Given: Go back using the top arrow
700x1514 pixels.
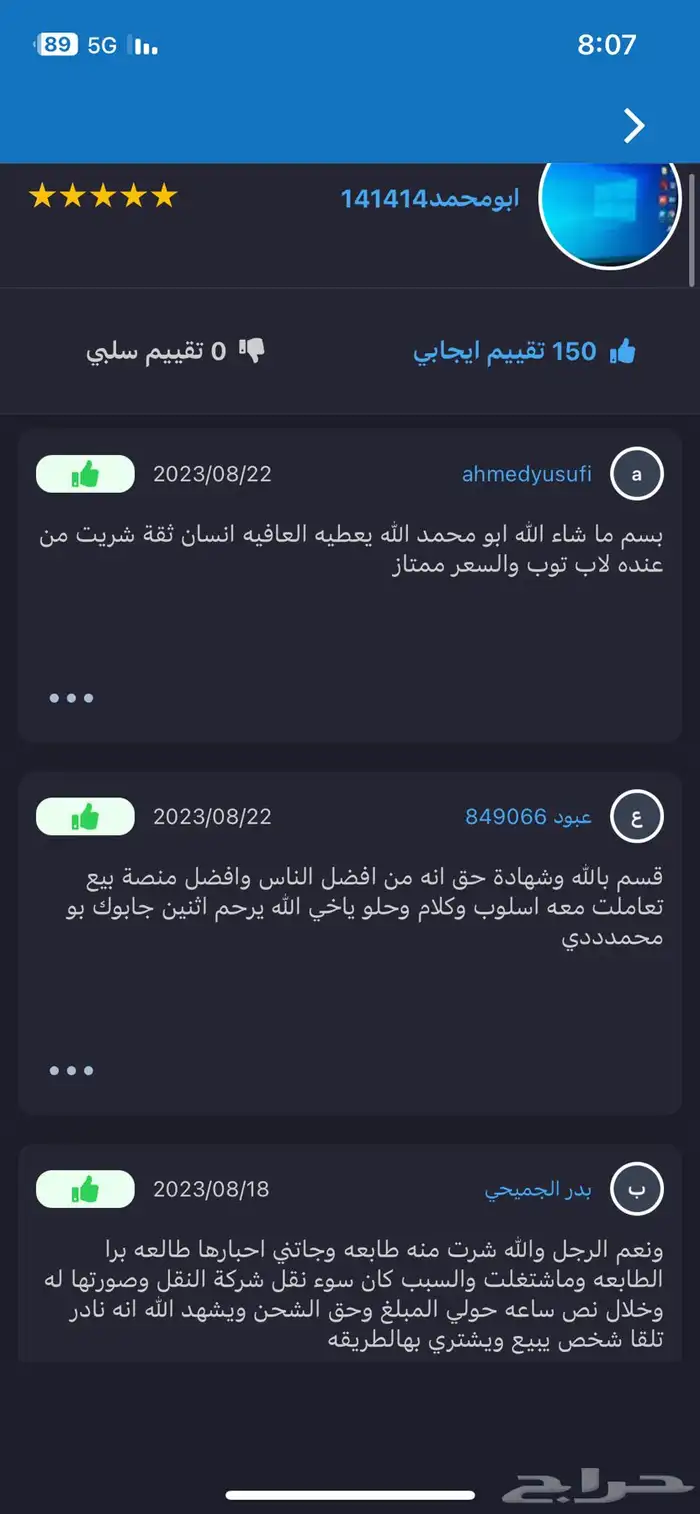Looking at the screenshot, I should pos(634,126).
